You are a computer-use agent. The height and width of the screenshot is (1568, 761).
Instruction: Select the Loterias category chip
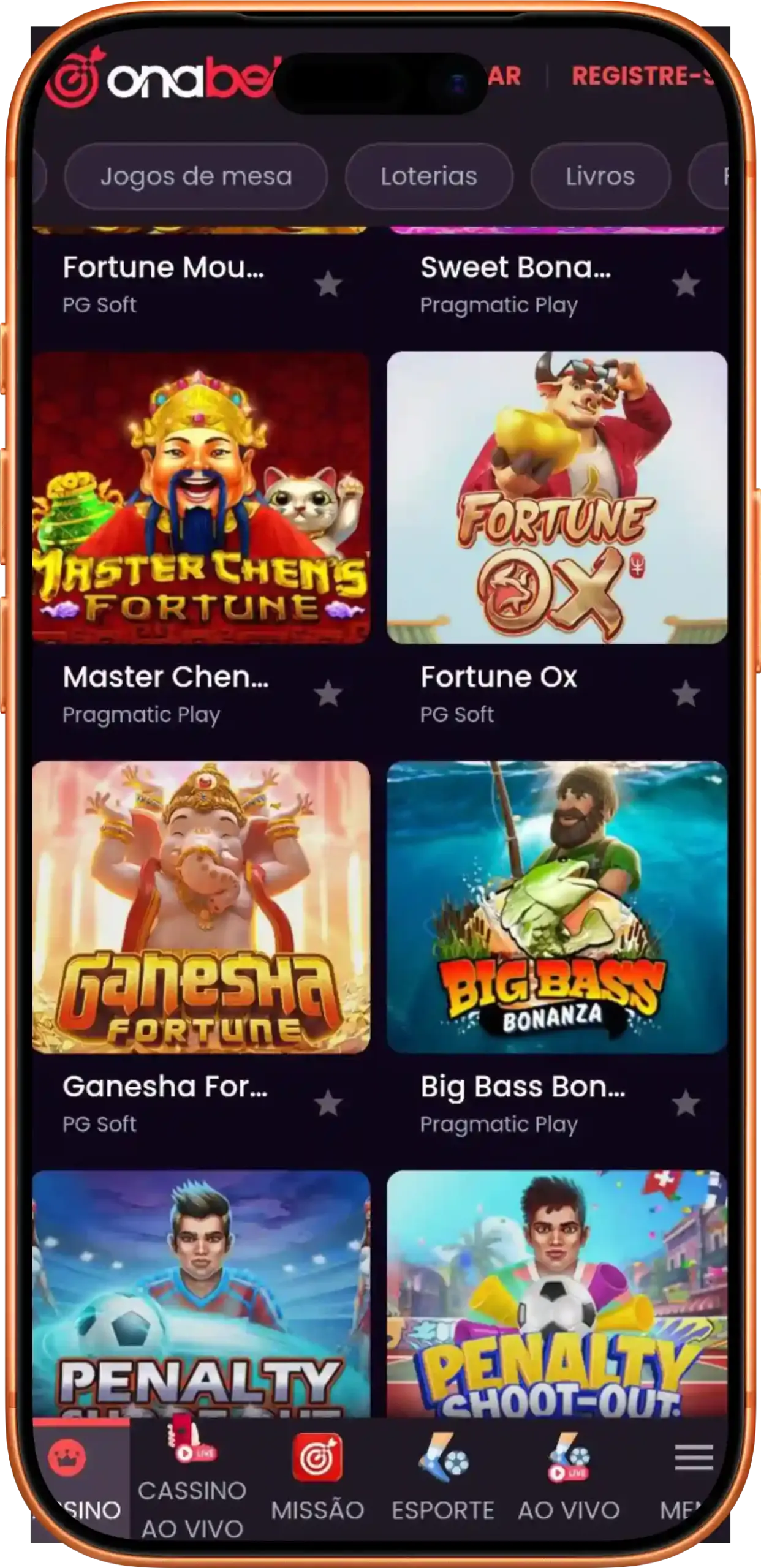point(428,176)
